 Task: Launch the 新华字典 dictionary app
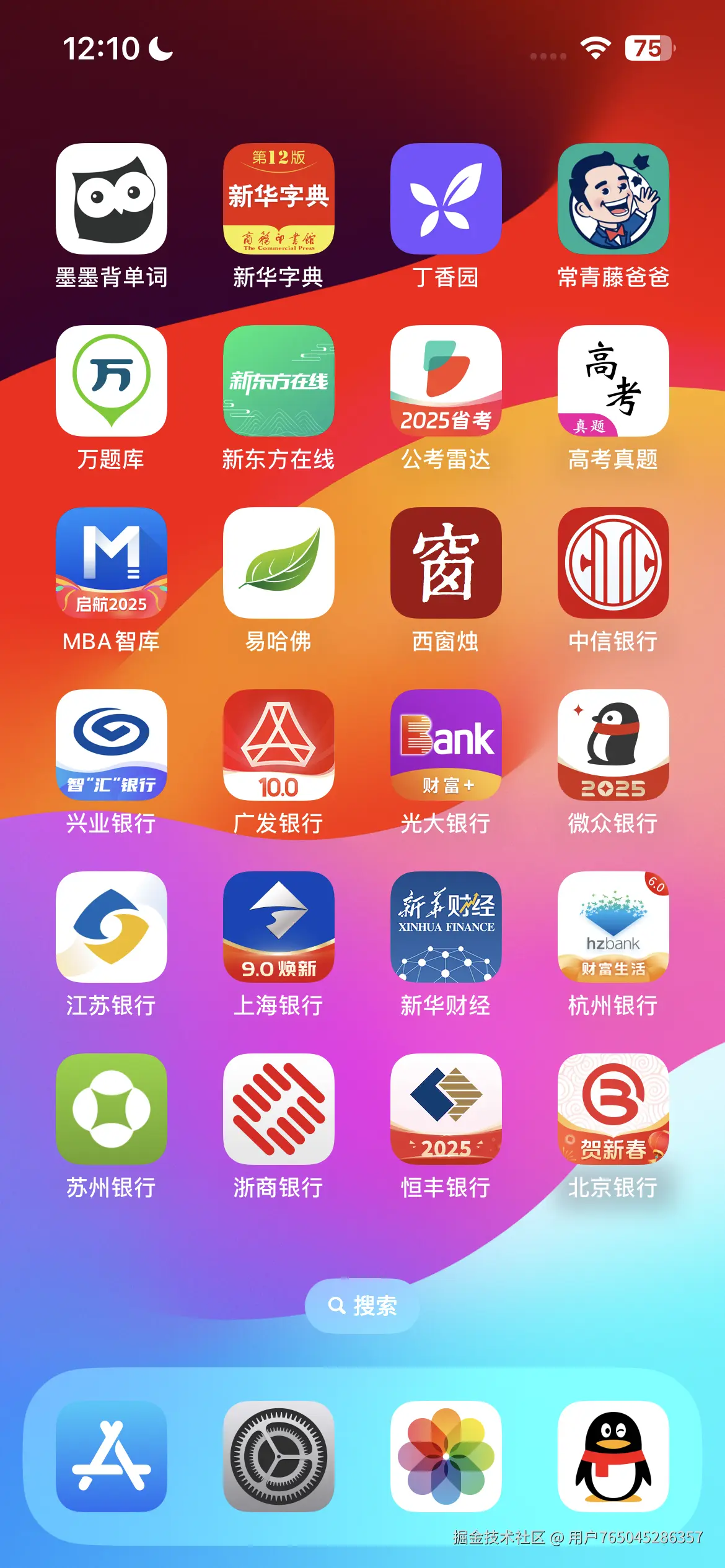279,201
